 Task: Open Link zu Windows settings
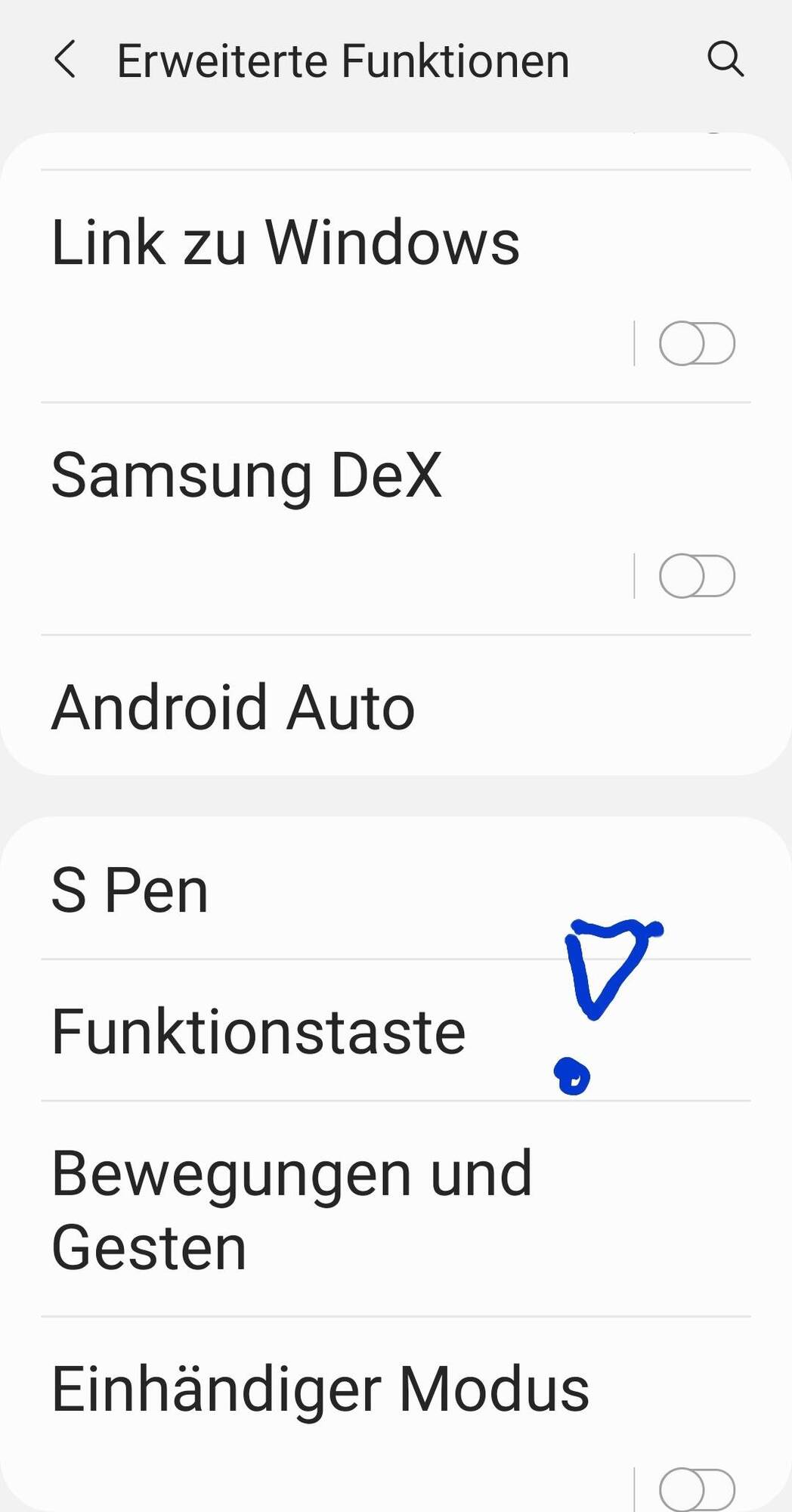pos(286,243)
